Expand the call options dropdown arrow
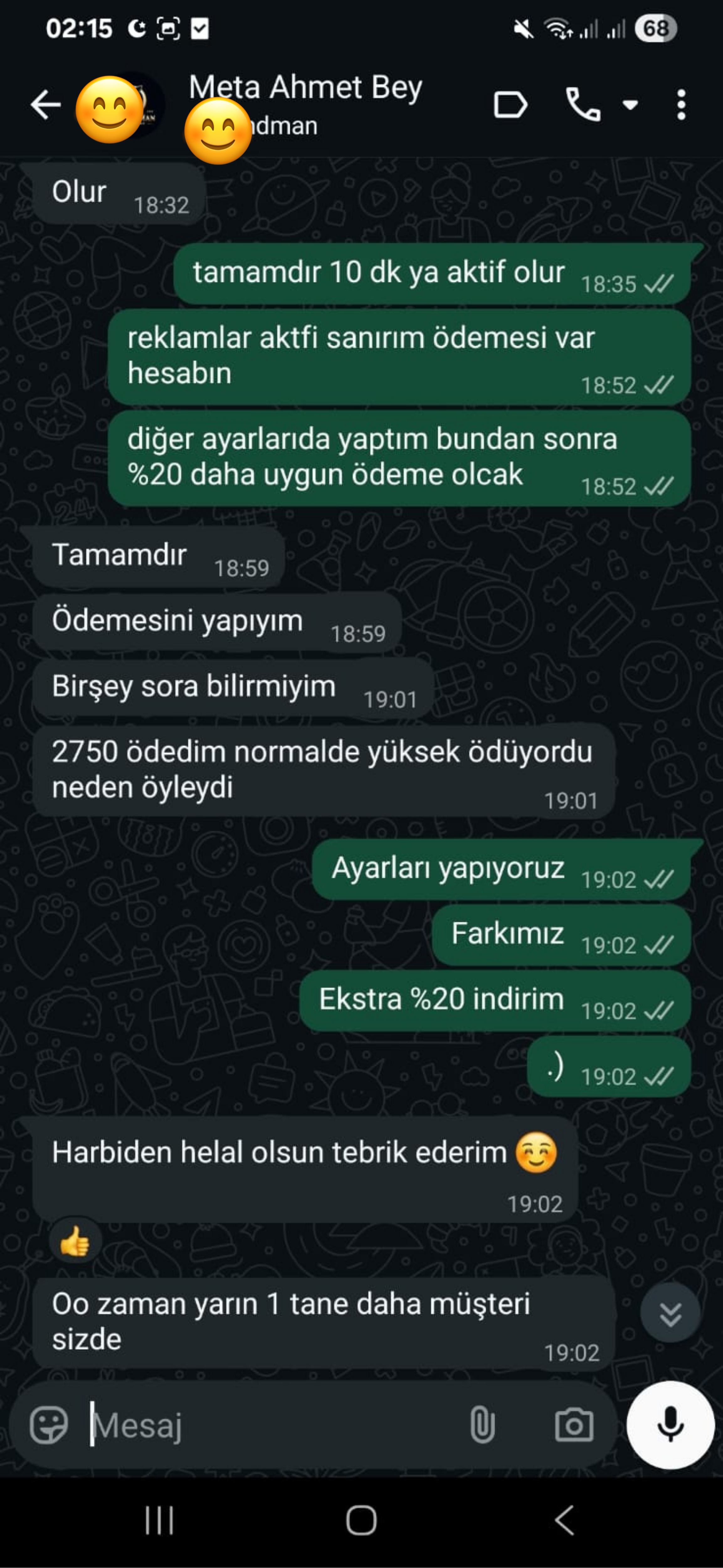This screenshot has height=1568, width=723. point(630,105)
